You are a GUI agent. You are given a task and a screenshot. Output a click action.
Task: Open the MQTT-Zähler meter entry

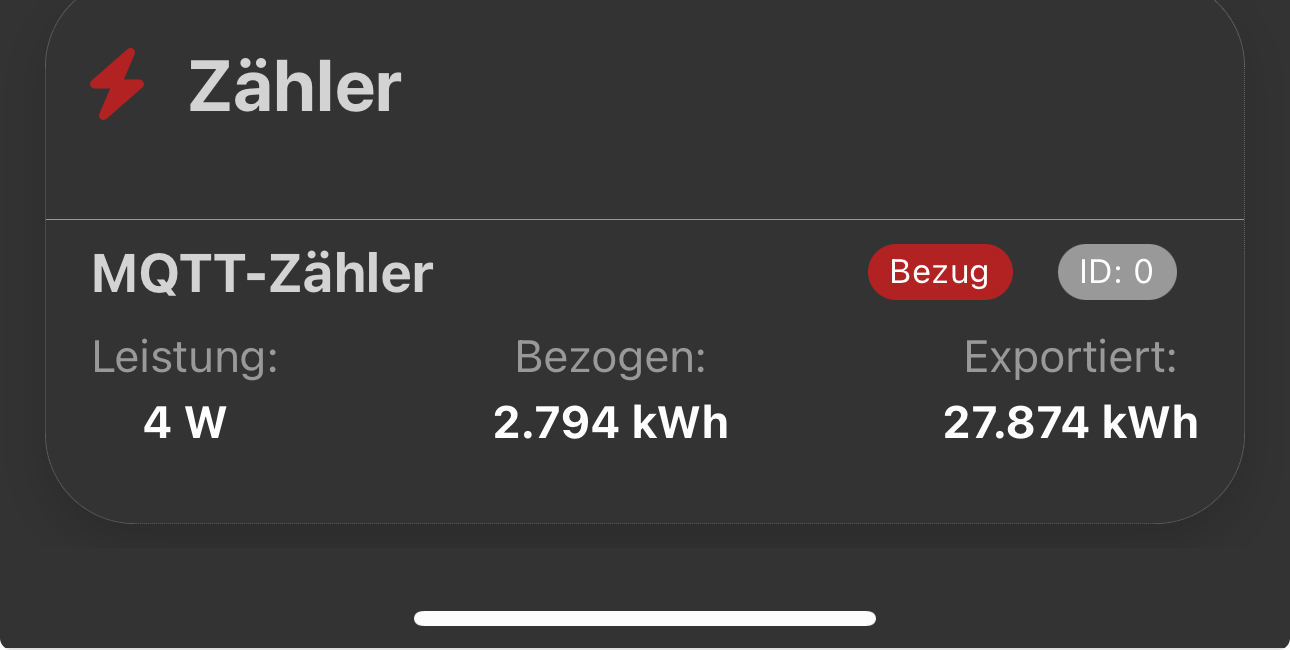[x=262, y=273]
